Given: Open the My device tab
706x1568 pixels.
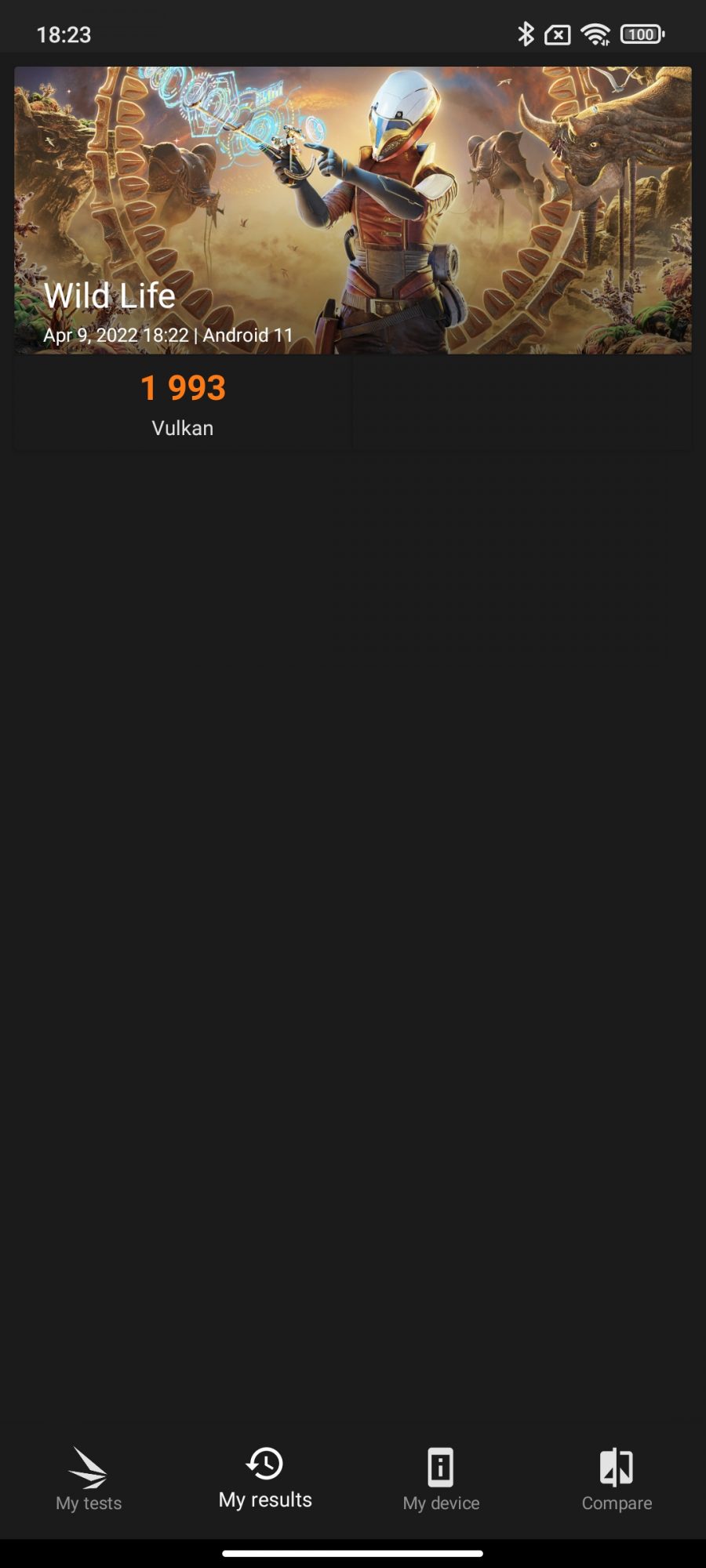Looking at the screenshot, I should tap(441, 1479).
